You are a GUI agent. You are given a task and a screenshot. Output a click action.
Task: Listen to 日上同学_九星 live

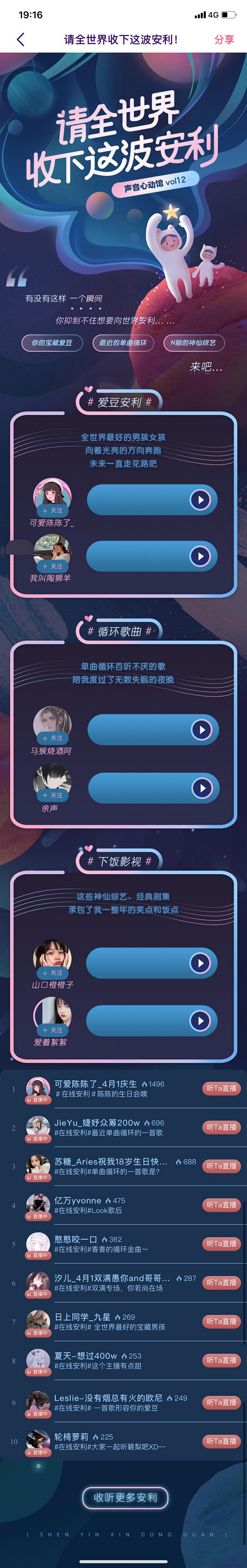(x=221, y=1321)
